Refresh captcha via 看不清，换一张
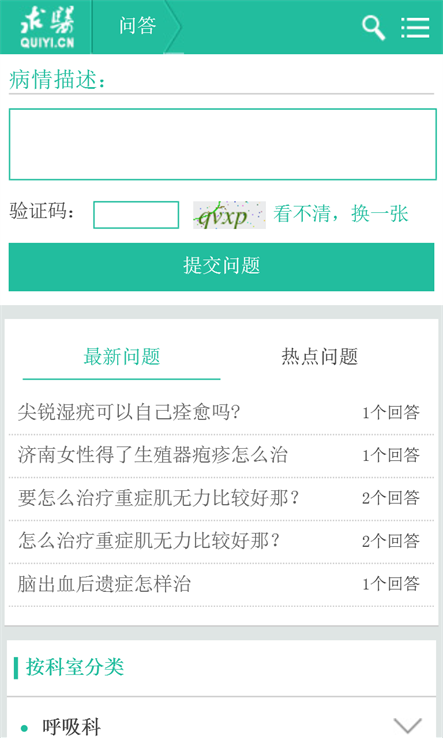 coord(340,214)
